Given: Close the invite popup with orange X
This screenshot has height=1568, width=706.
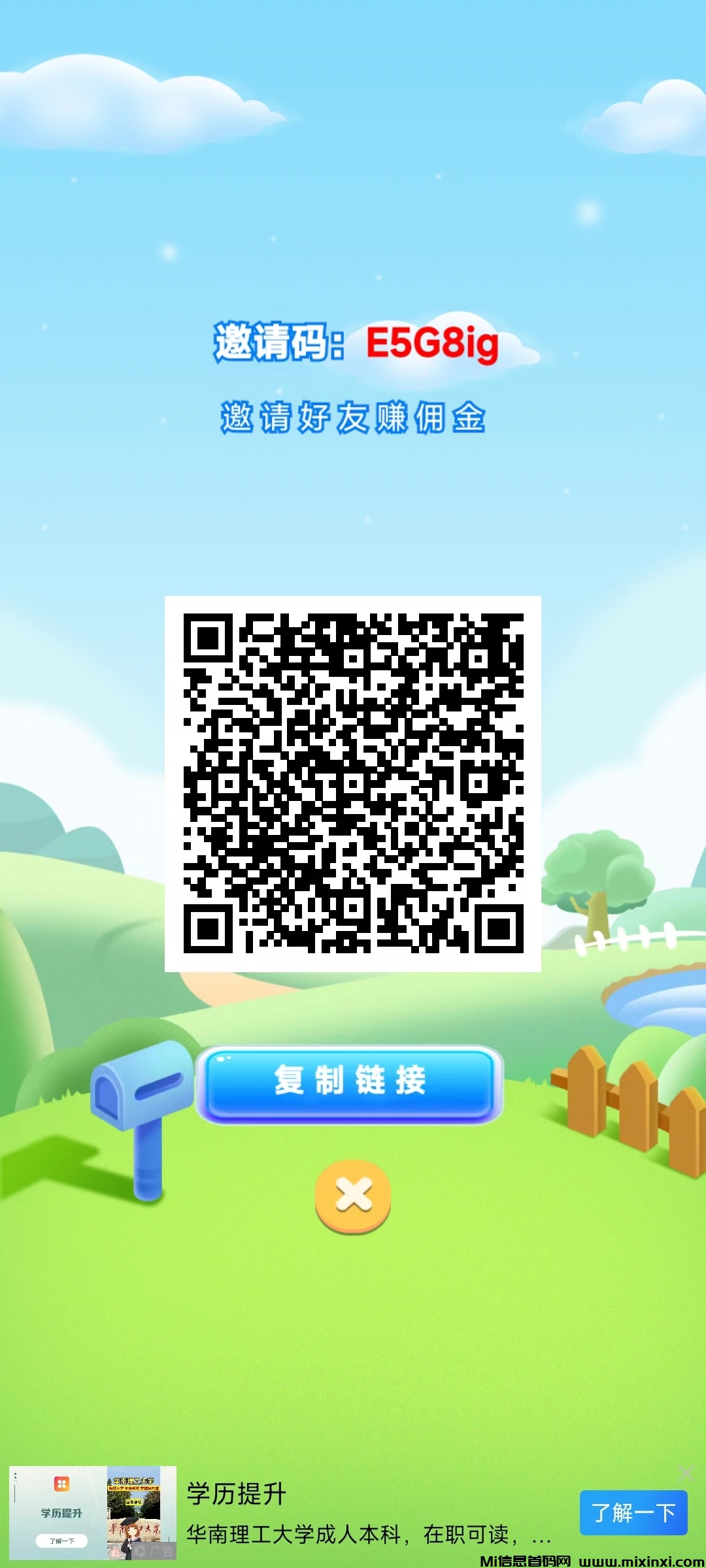Looking at the screenshot, I should 353,1196.
